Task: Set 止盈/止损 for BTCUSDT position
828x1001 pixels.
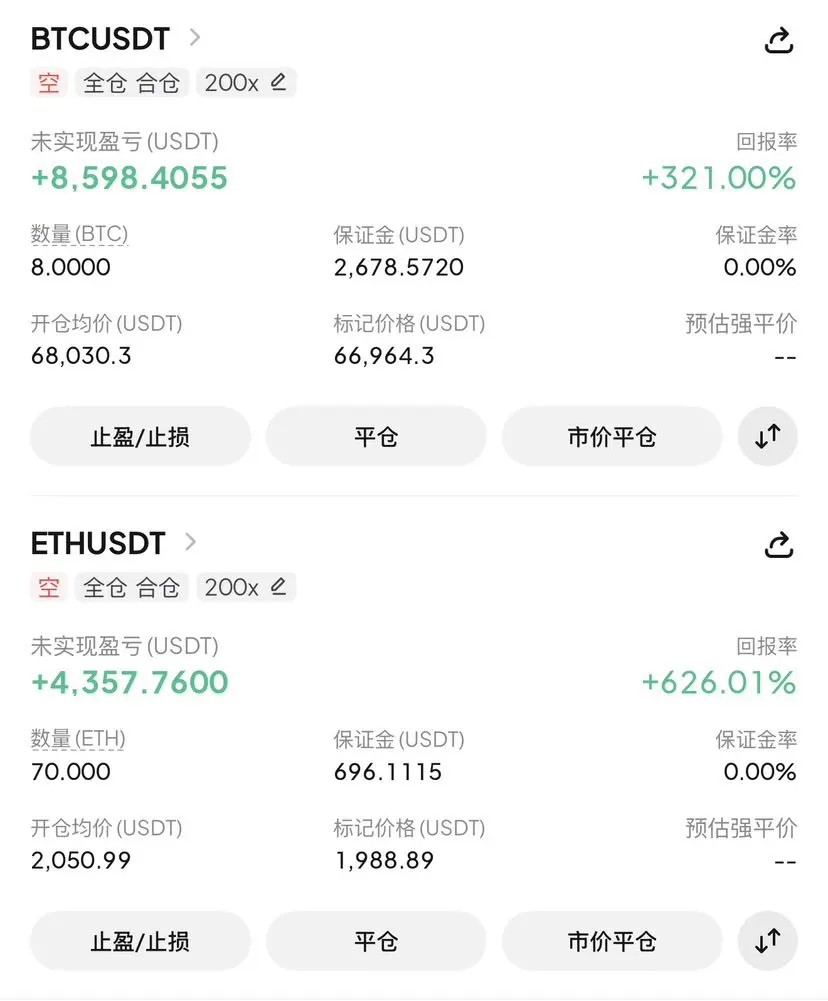Action: click(140, 437)
